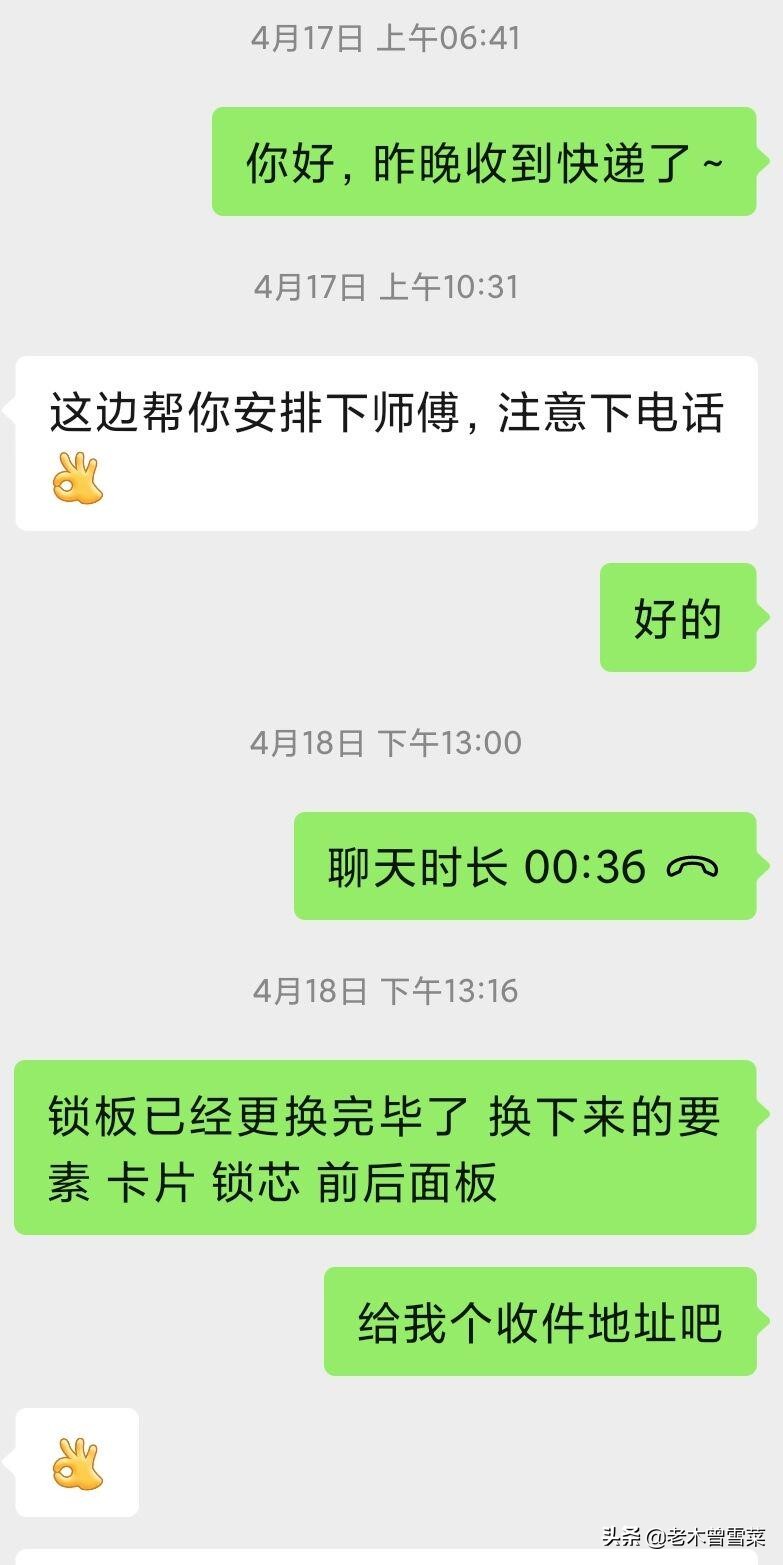
Task: Select the 4月18日 下午13:00 date label
Action: 386,742
